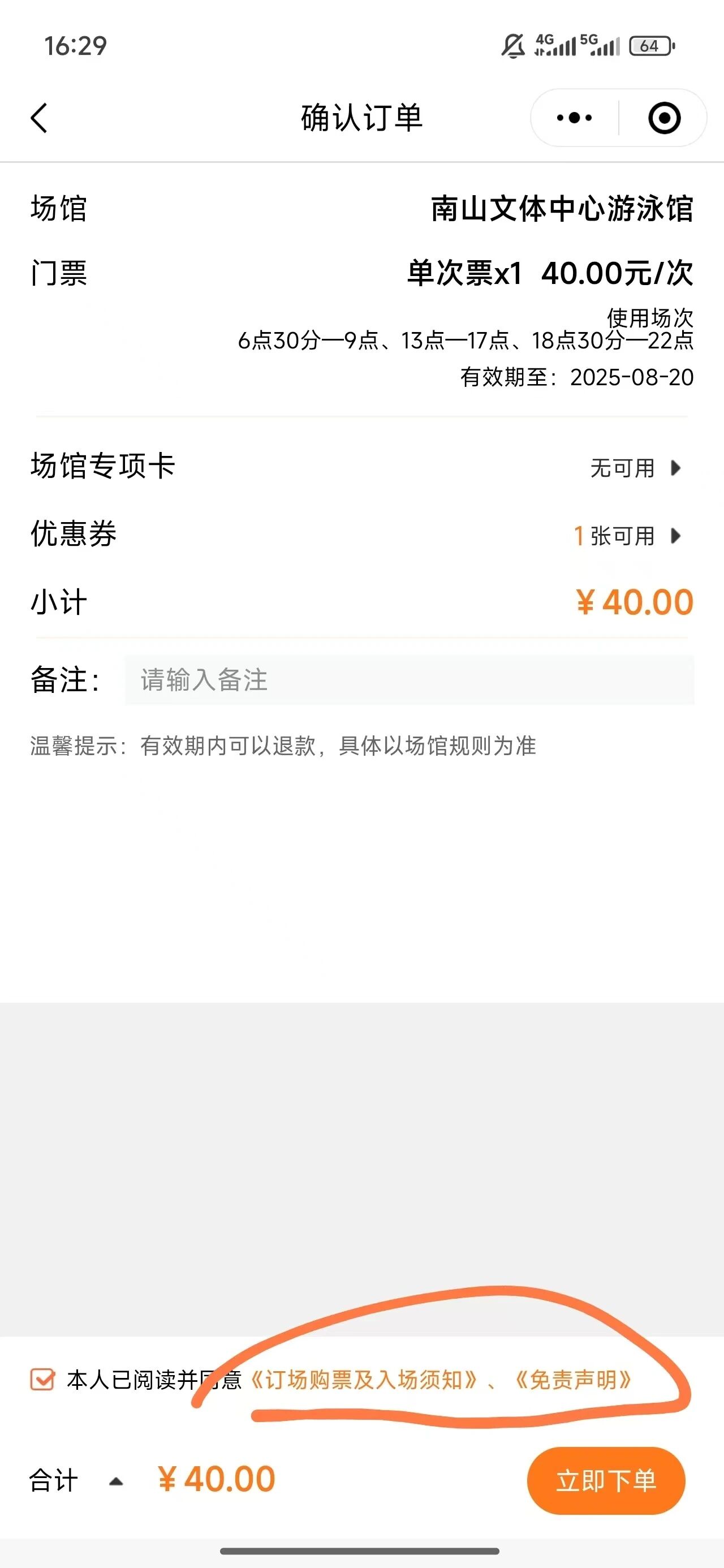Choose a coupon in the 优惠券 row

(627, 536)
